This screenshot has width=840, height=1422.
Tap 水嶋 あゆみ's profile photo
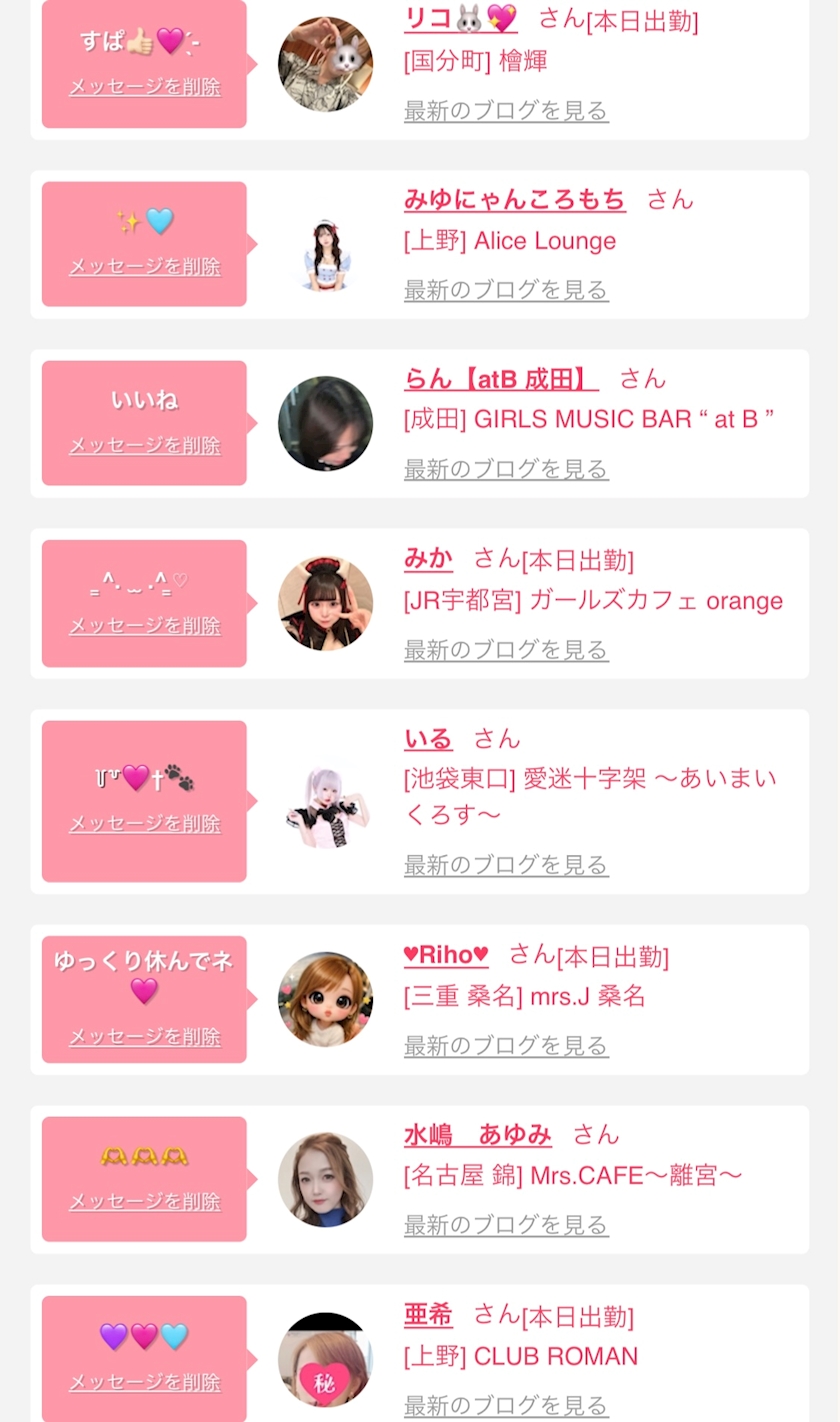tap(325, 1180)
